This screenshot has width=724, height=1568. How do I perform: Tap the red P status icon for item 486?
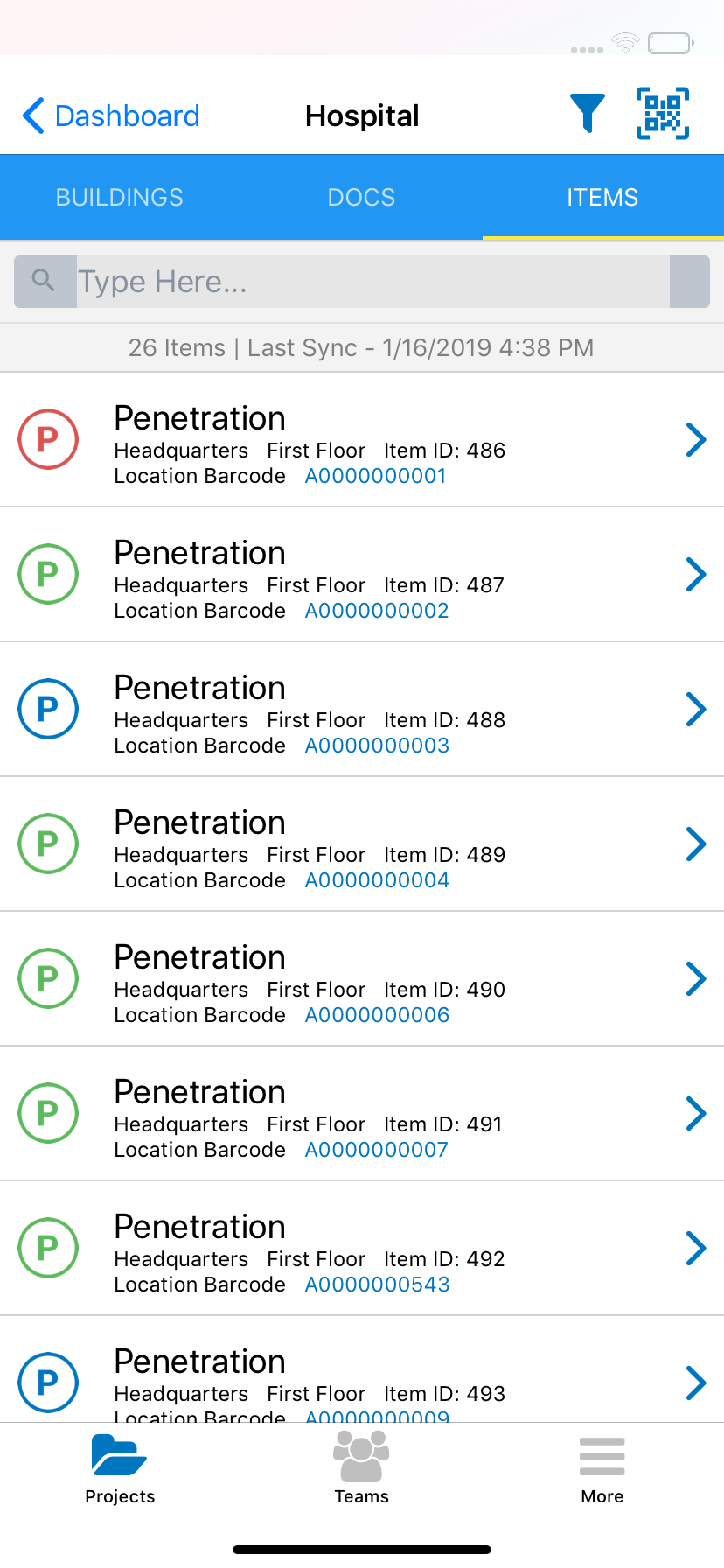(48, 439)
